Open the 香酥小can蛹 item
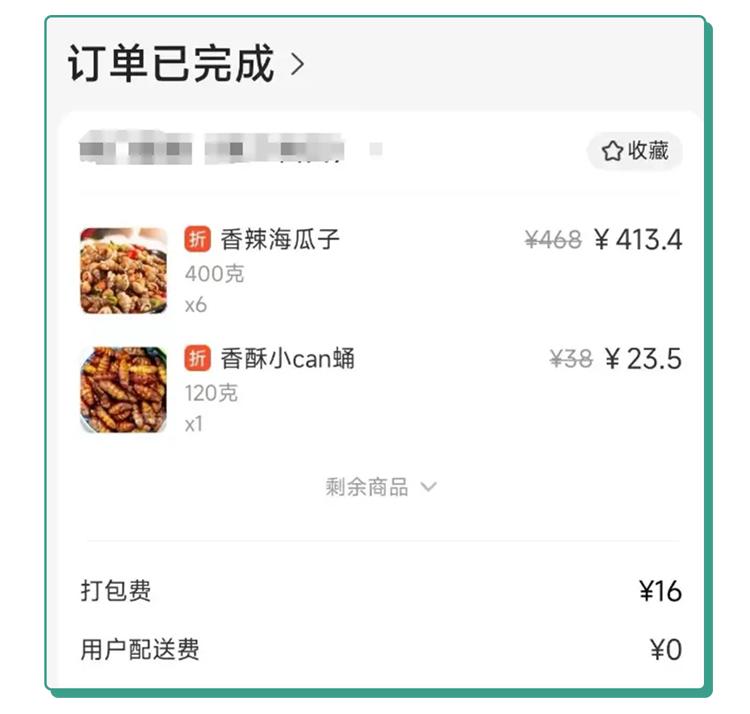Image resolution: width=750 pixels, height=714 pixels. click(x=287, y=359)
